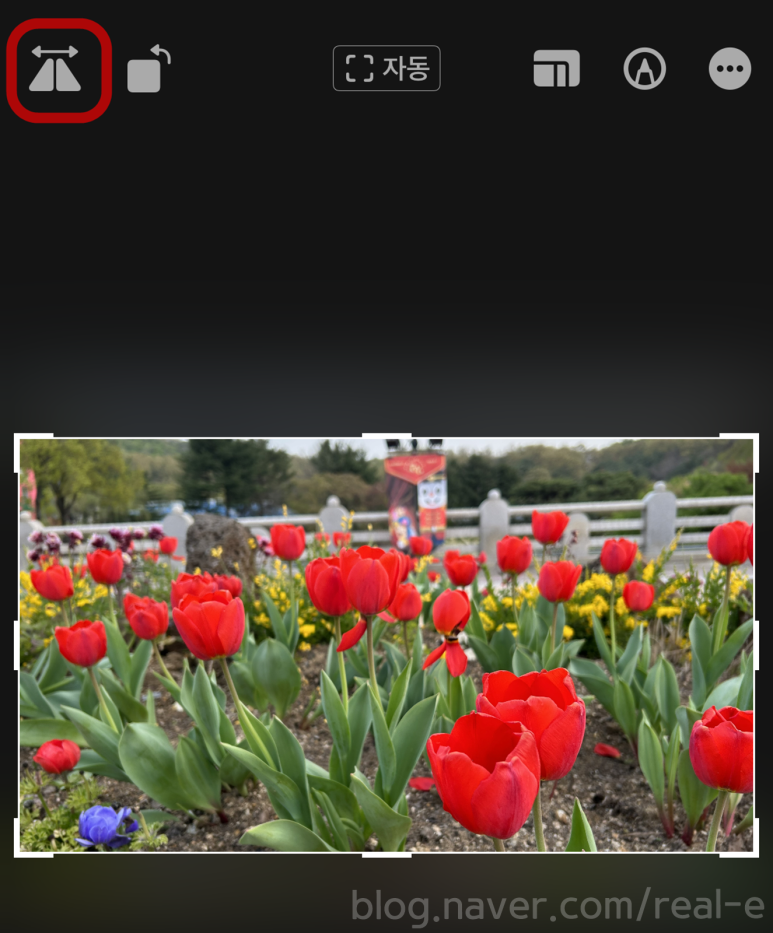This screenshot has width=773, height=933.
Task: Open the more options menu
Action: (x=729, y=69)
